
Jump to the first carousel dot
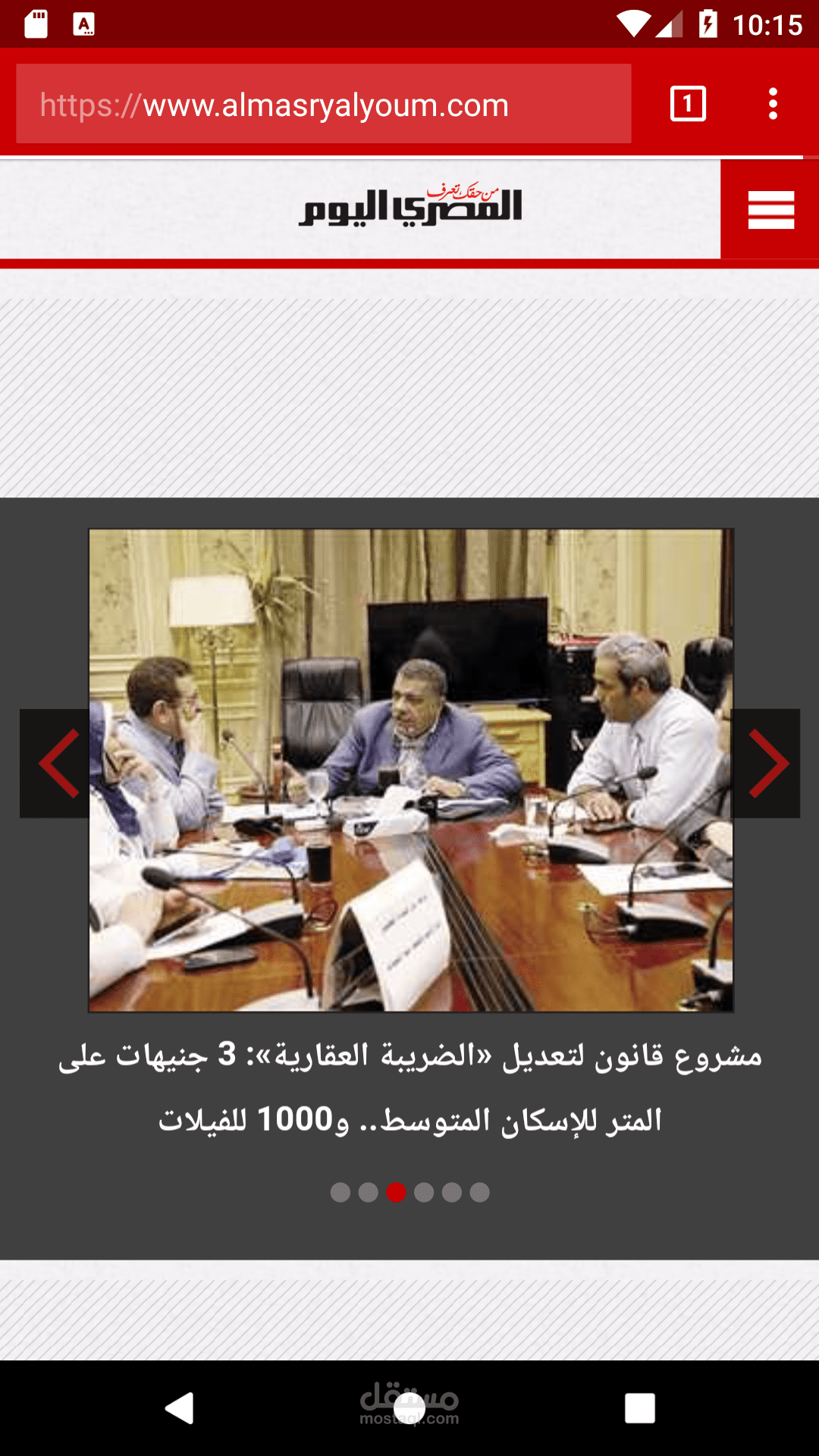tap(340, 1192)
